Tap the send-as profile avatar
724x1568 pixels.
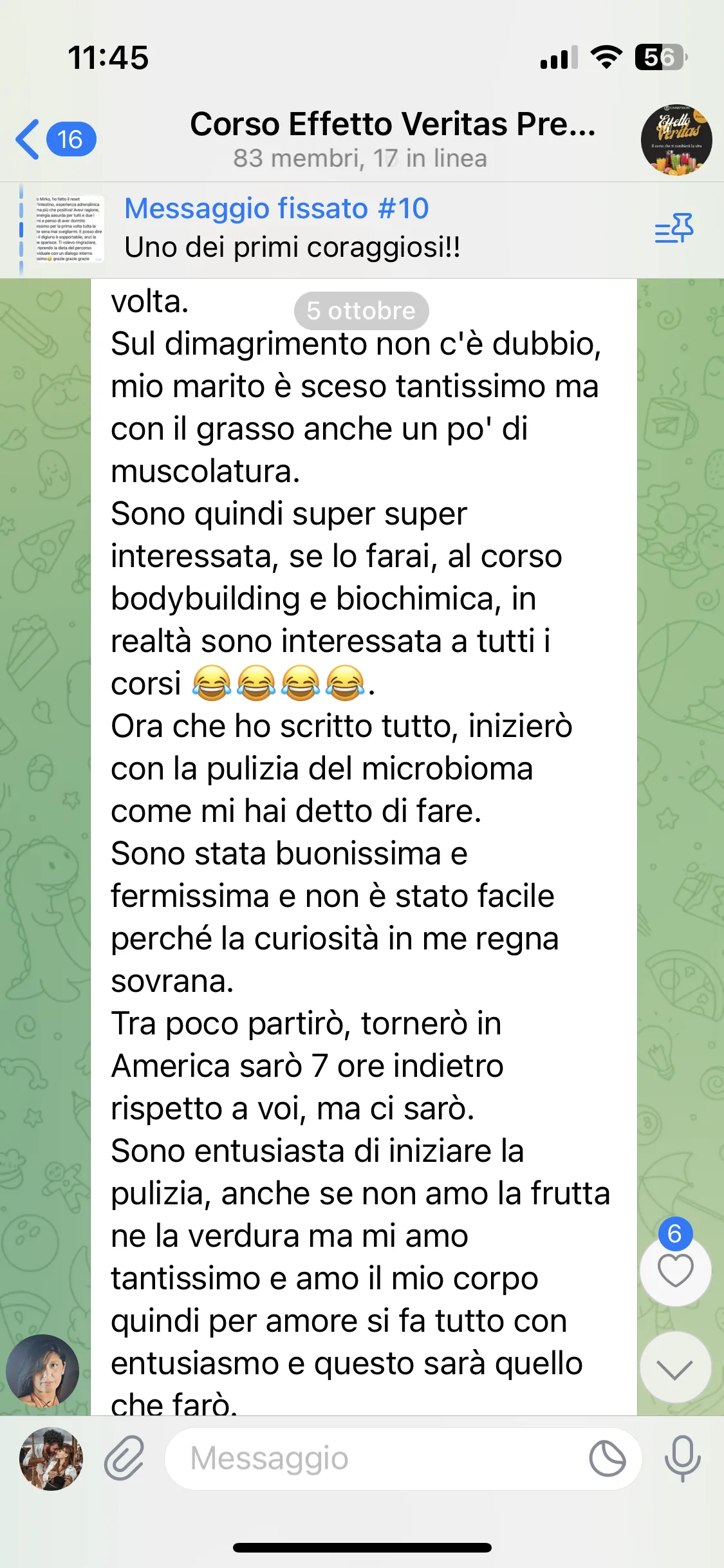click(51, 1459)
